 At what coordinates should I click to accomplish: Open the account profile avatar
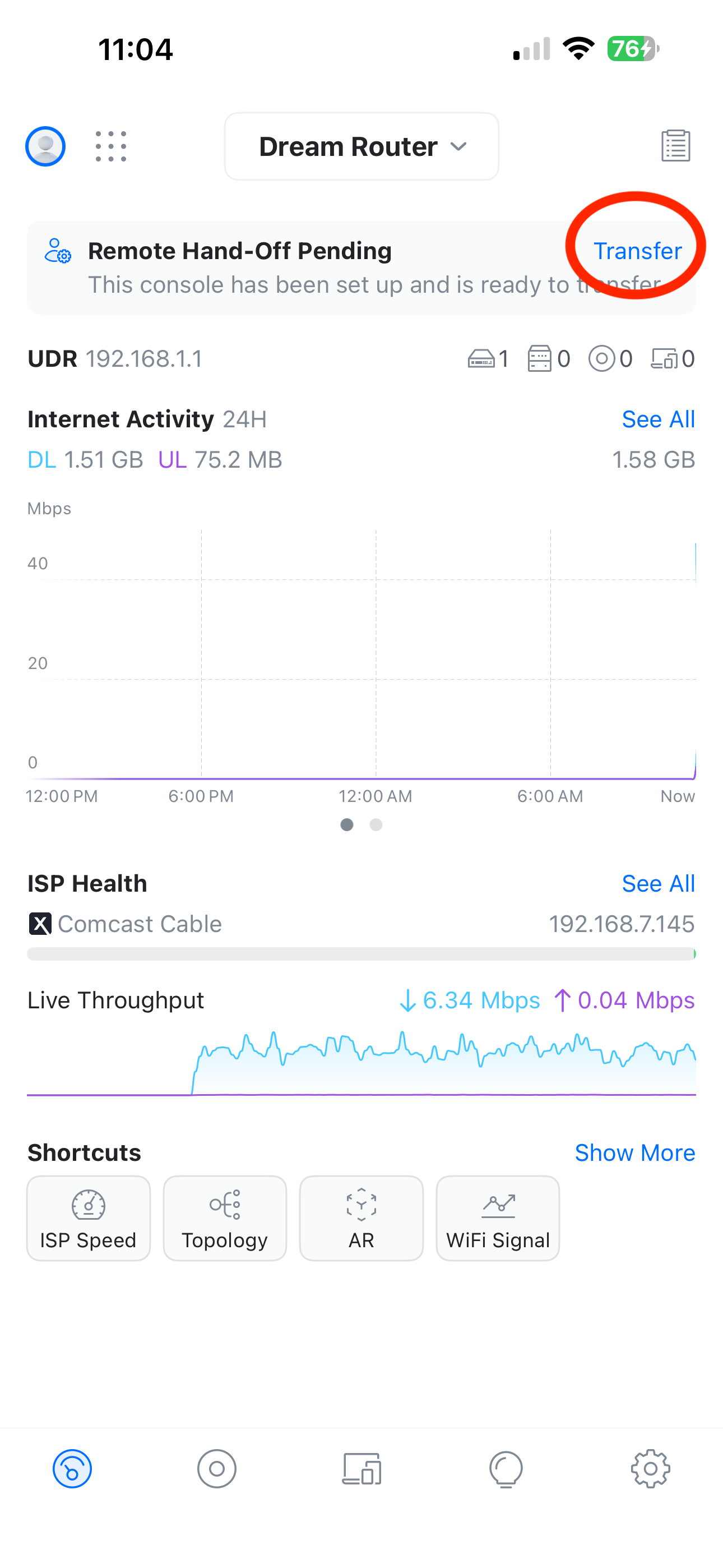[45, 146]
